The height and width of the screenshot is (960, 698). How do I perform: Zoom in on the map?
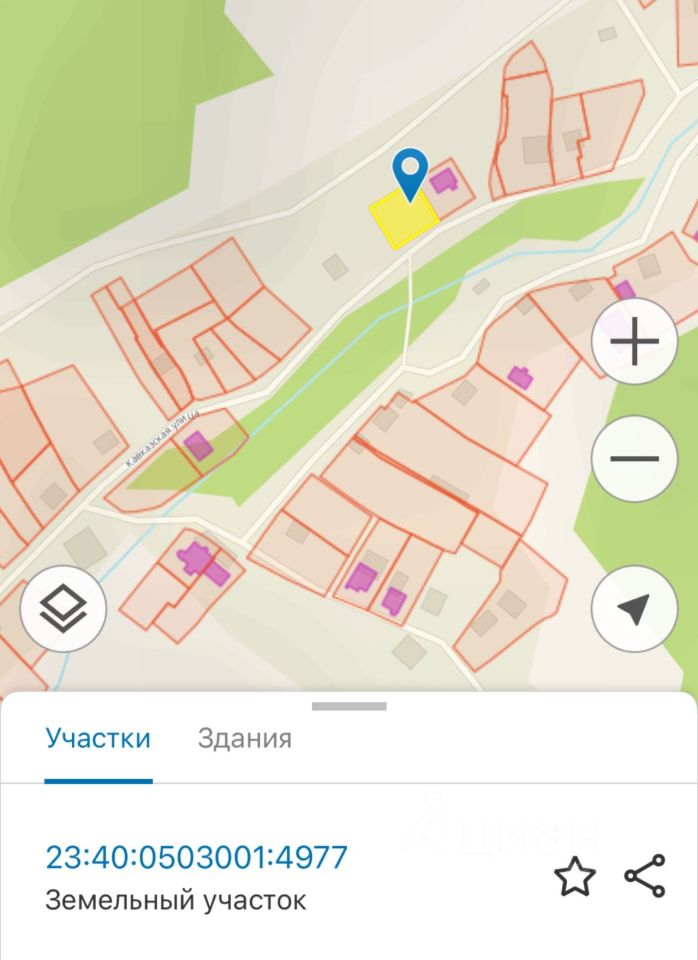[x=635, y=342]
